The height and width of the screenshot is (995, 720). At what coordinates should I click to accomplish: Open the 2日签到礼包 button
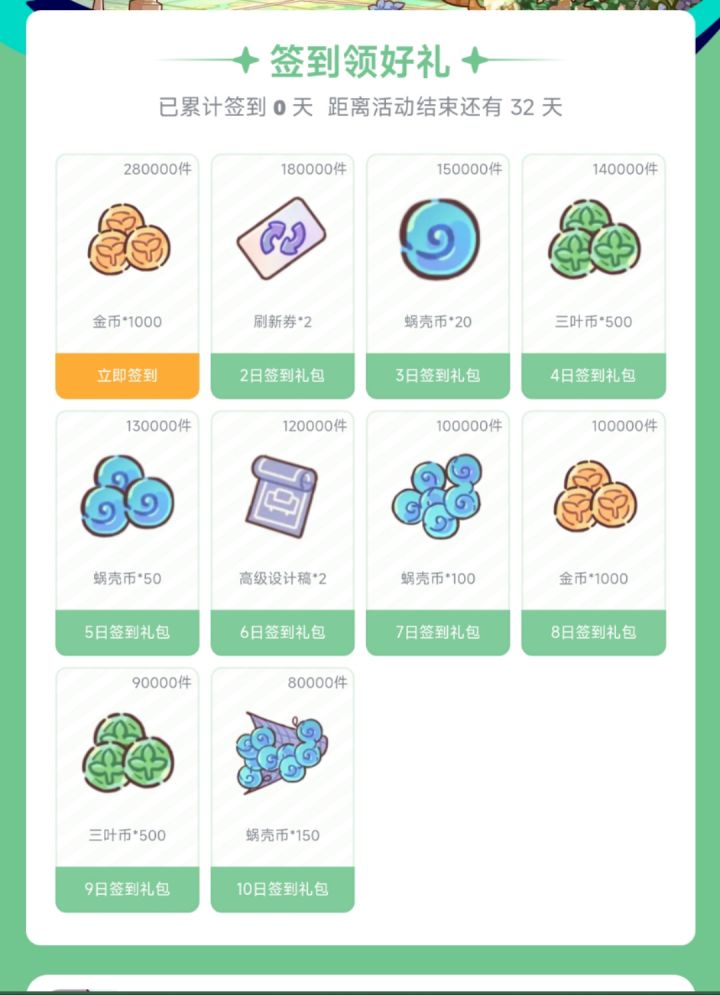(283, 376)
